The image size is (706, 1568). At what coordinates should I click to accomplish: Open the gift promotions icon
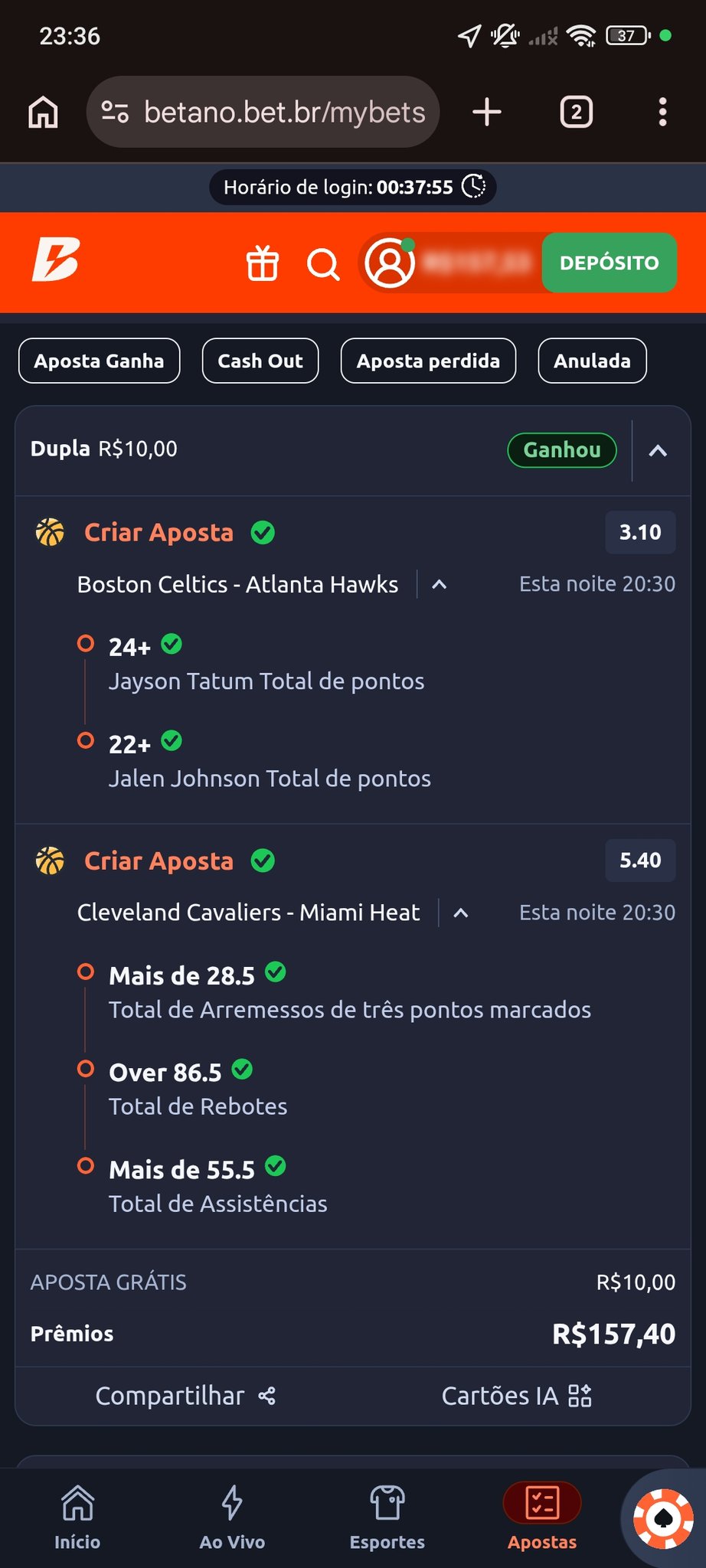262,263
